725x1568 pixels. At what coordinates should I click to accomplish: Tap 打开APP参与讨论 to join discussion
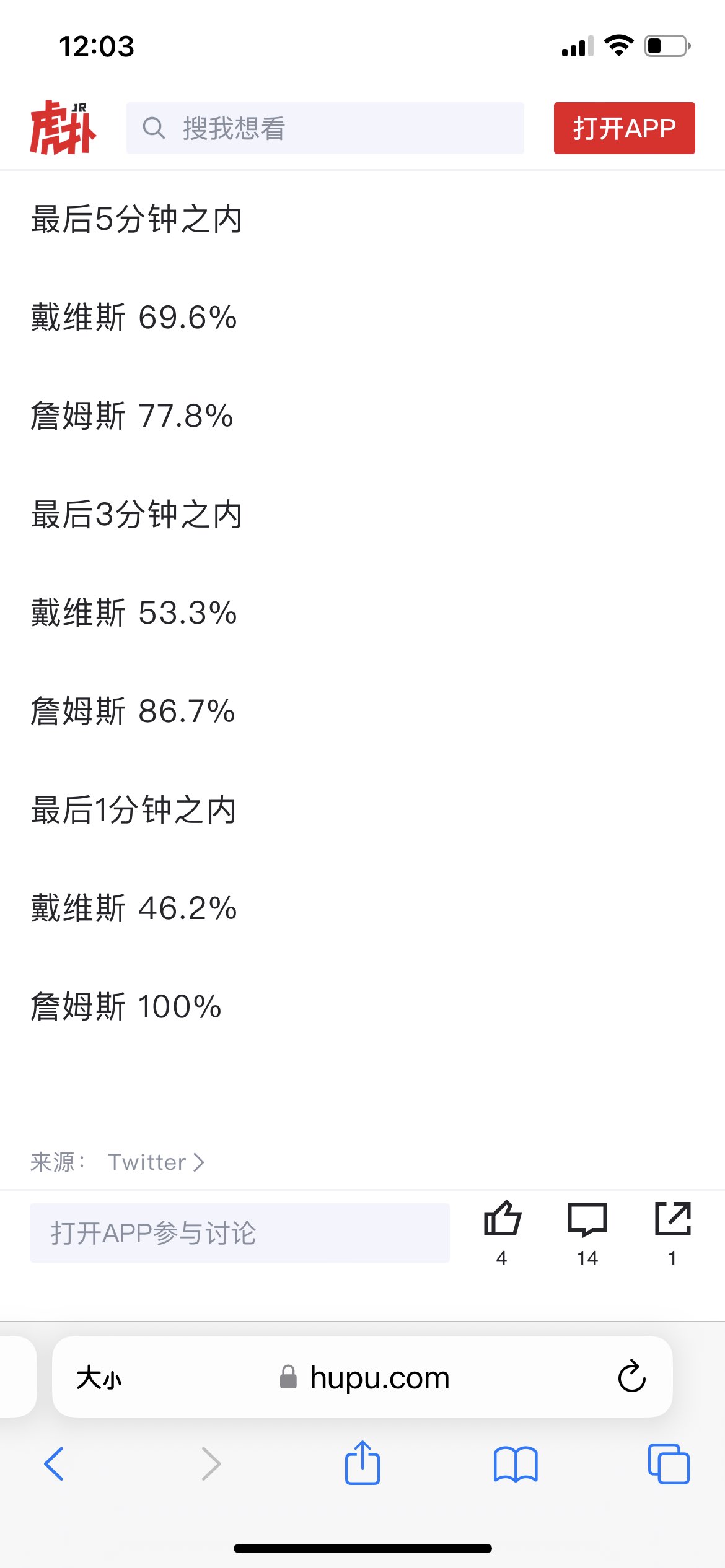pyautogui.click(x=240, y=1232)
